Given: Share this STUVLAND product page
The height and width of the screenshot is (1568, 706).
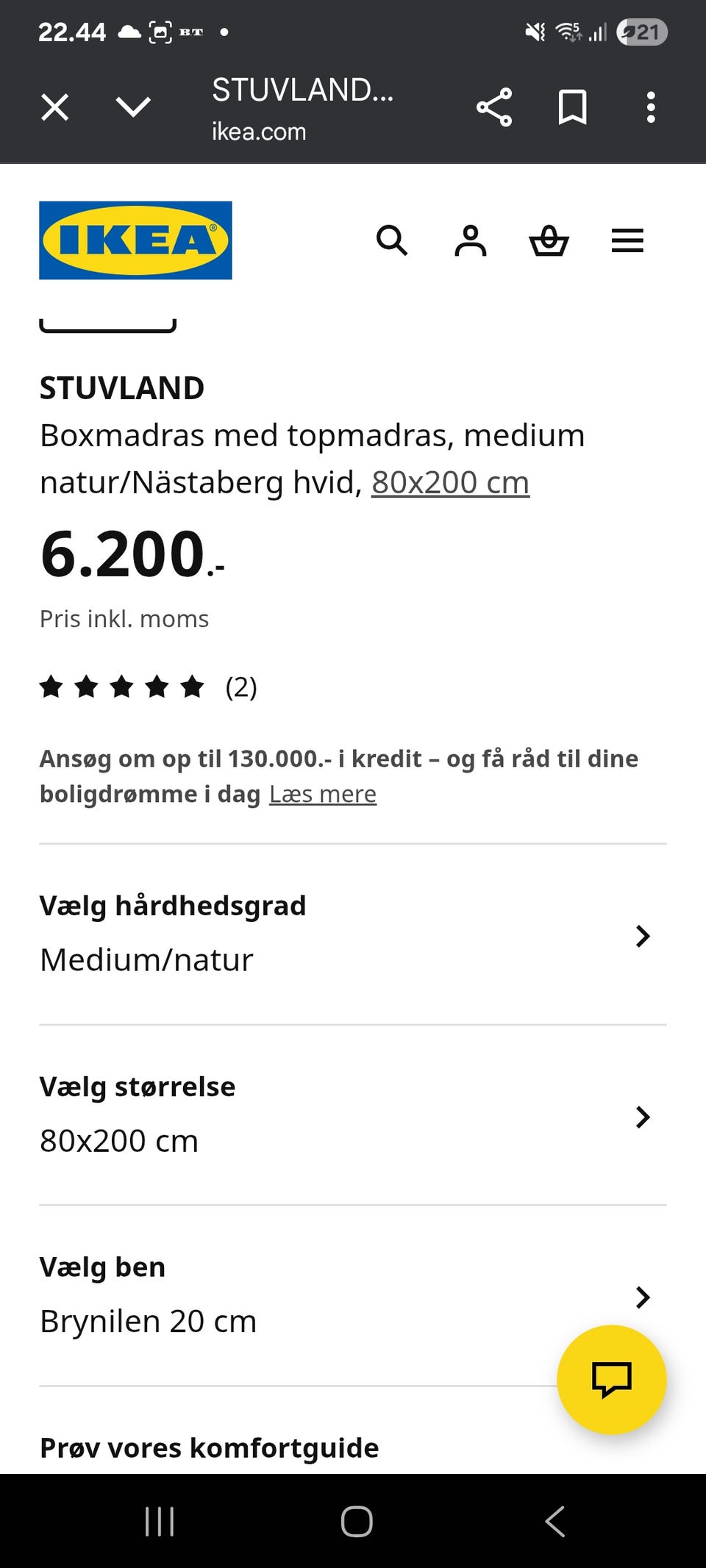Looking at the screenshot, I should point(494,107).
